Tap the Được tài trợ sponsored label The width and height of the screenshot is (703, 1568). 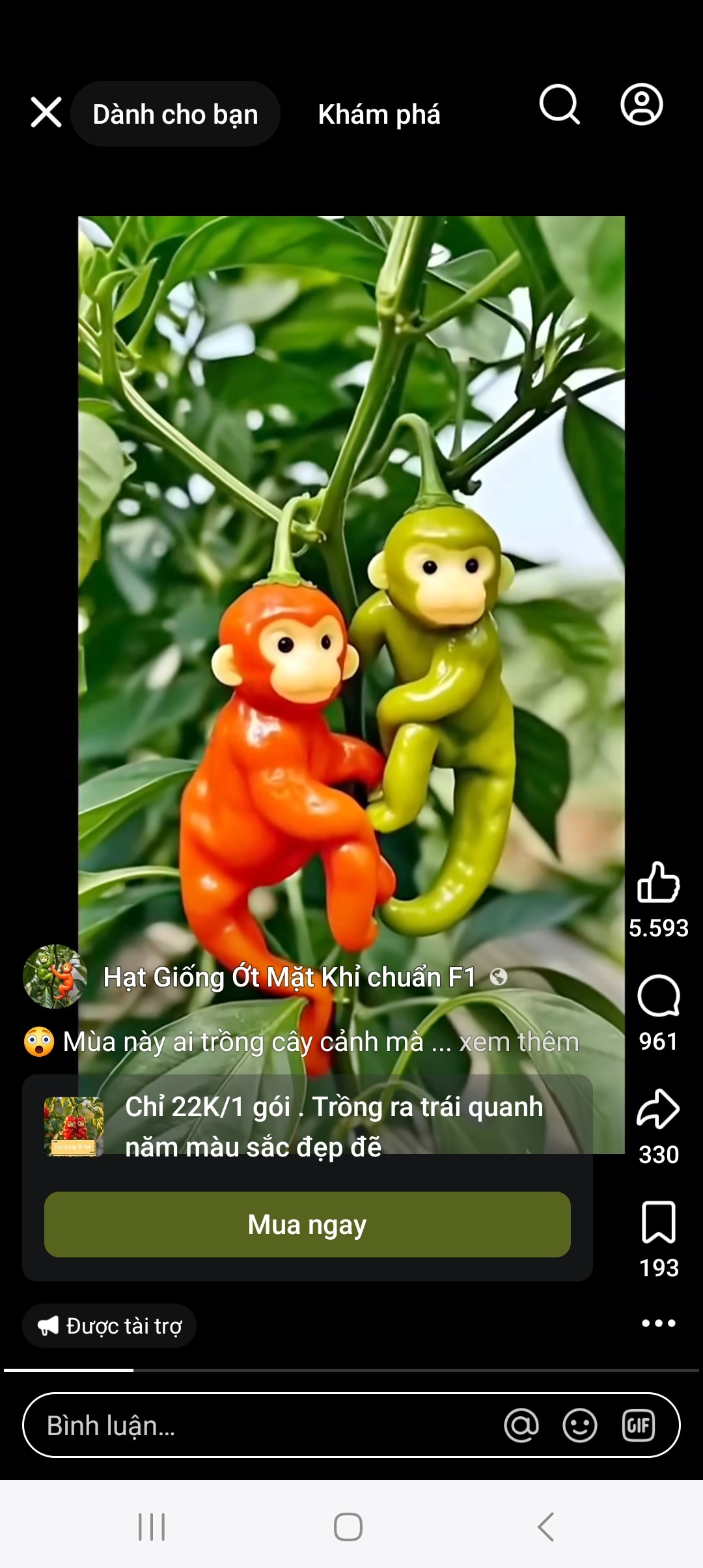pos(109,1326)
